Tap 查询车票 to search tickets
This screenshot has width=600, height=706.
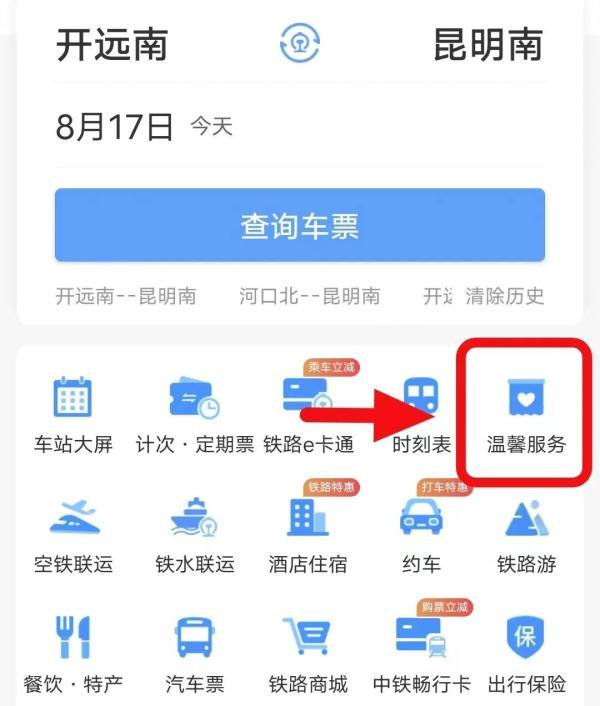299,226
